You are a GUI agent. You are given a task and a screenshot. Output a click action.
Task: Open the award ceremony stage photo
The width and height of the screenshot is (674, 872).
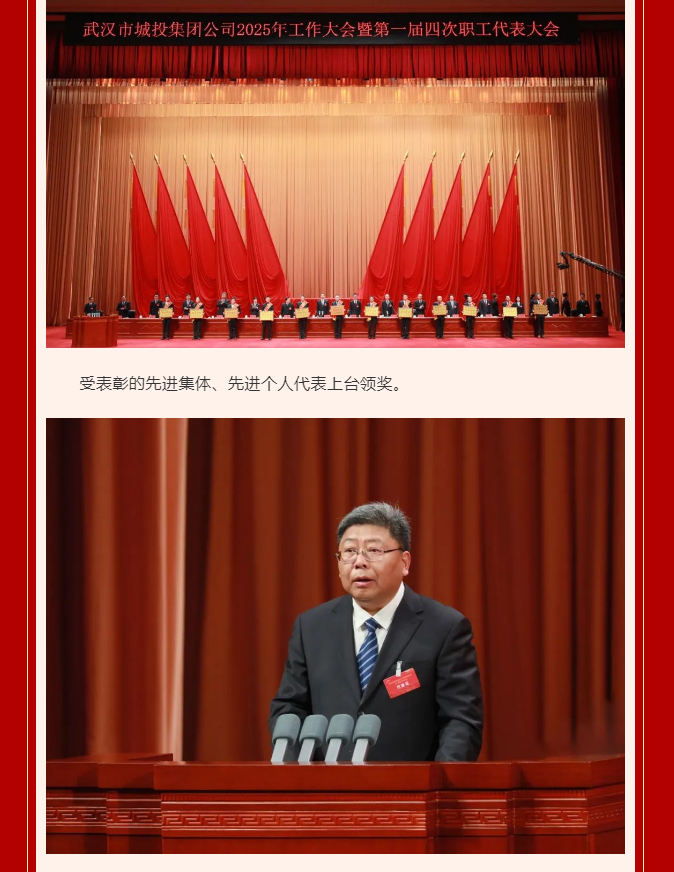coord(335,180)
